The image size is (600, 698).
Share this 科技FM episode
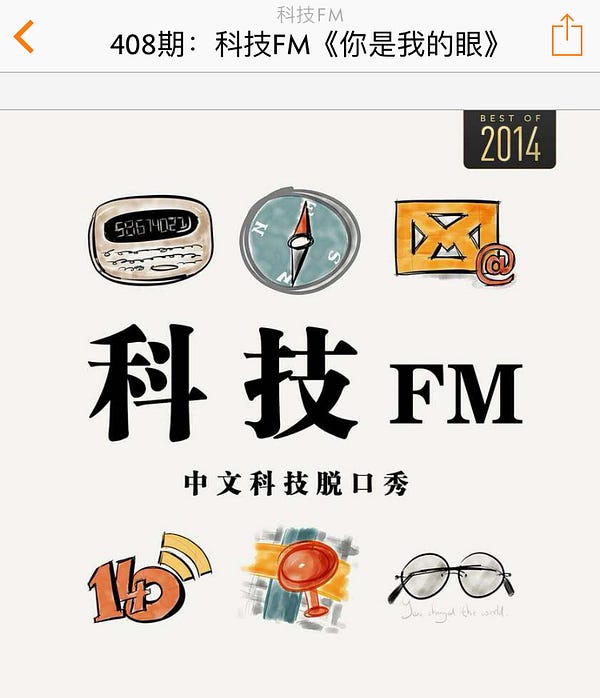[x=566, y=35]
